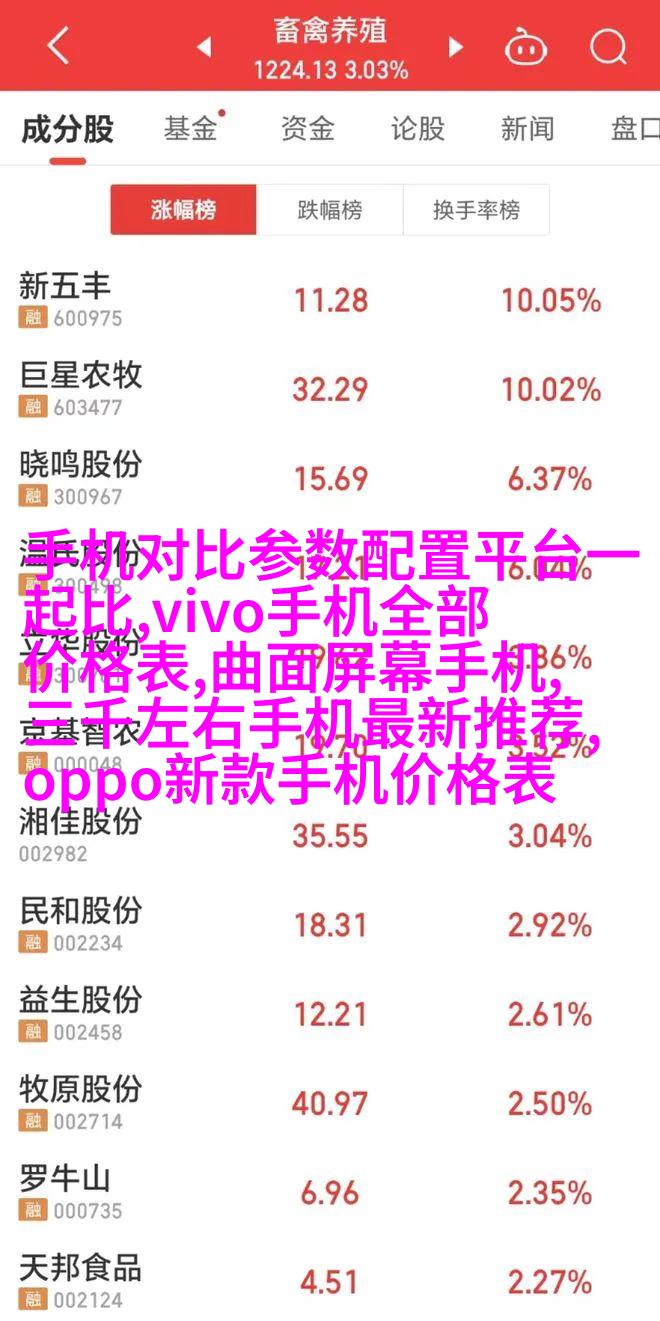Open stock 晓鸣股份 300967

(x=330, y=479)
